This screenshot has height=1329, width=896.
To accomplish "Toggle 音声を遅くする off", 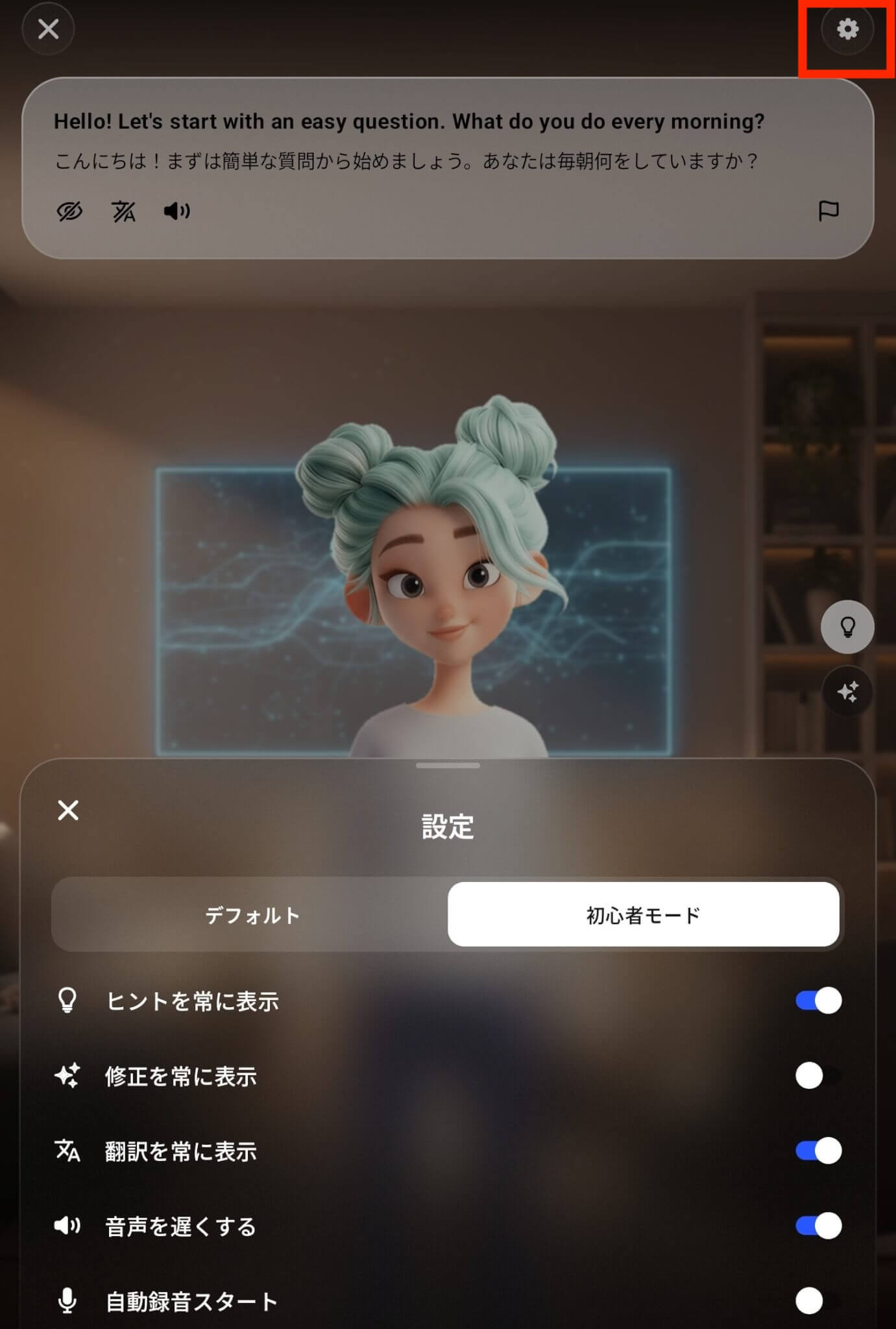I will [818, 1226].
